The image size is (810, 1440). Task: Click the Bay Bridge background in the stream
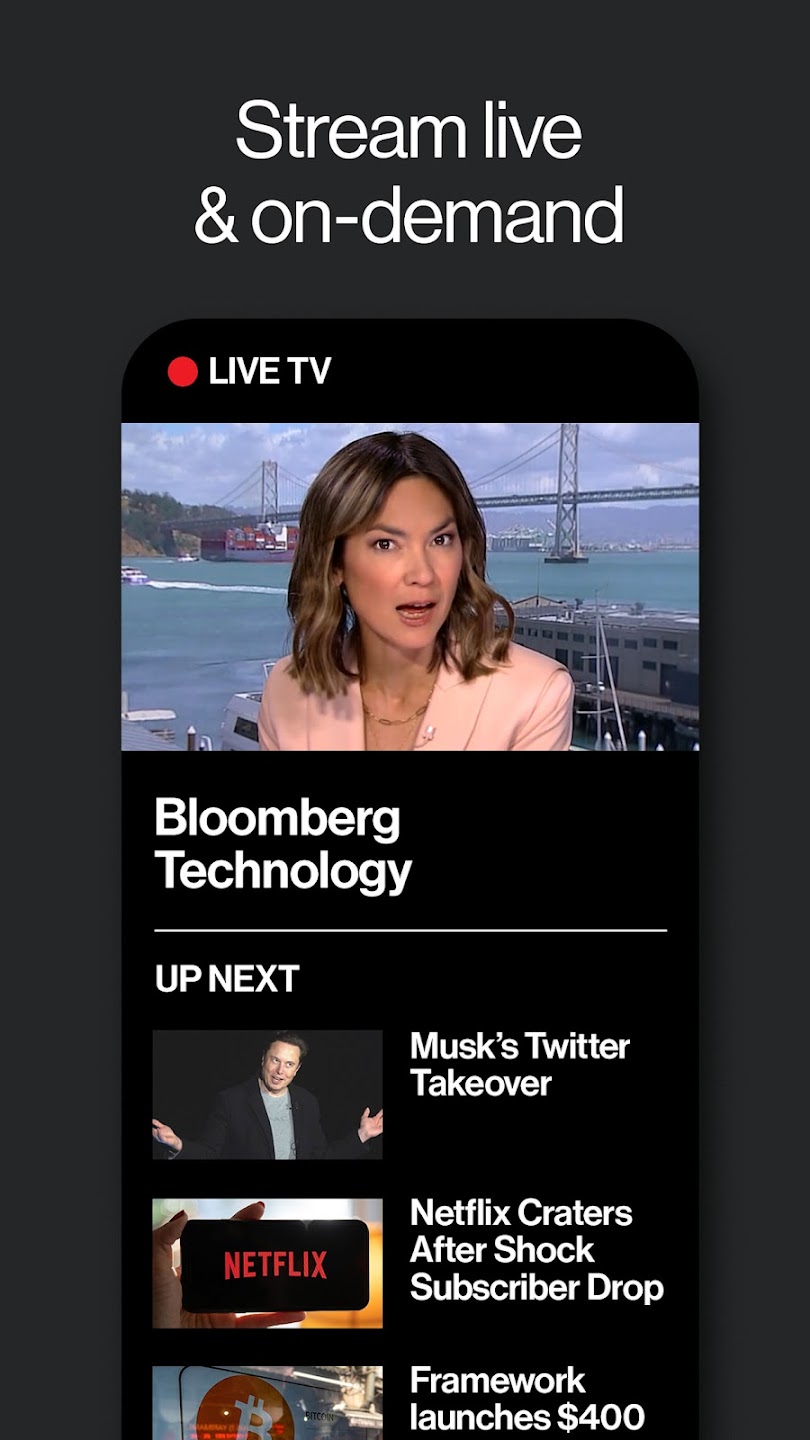(x=620, y=490)
